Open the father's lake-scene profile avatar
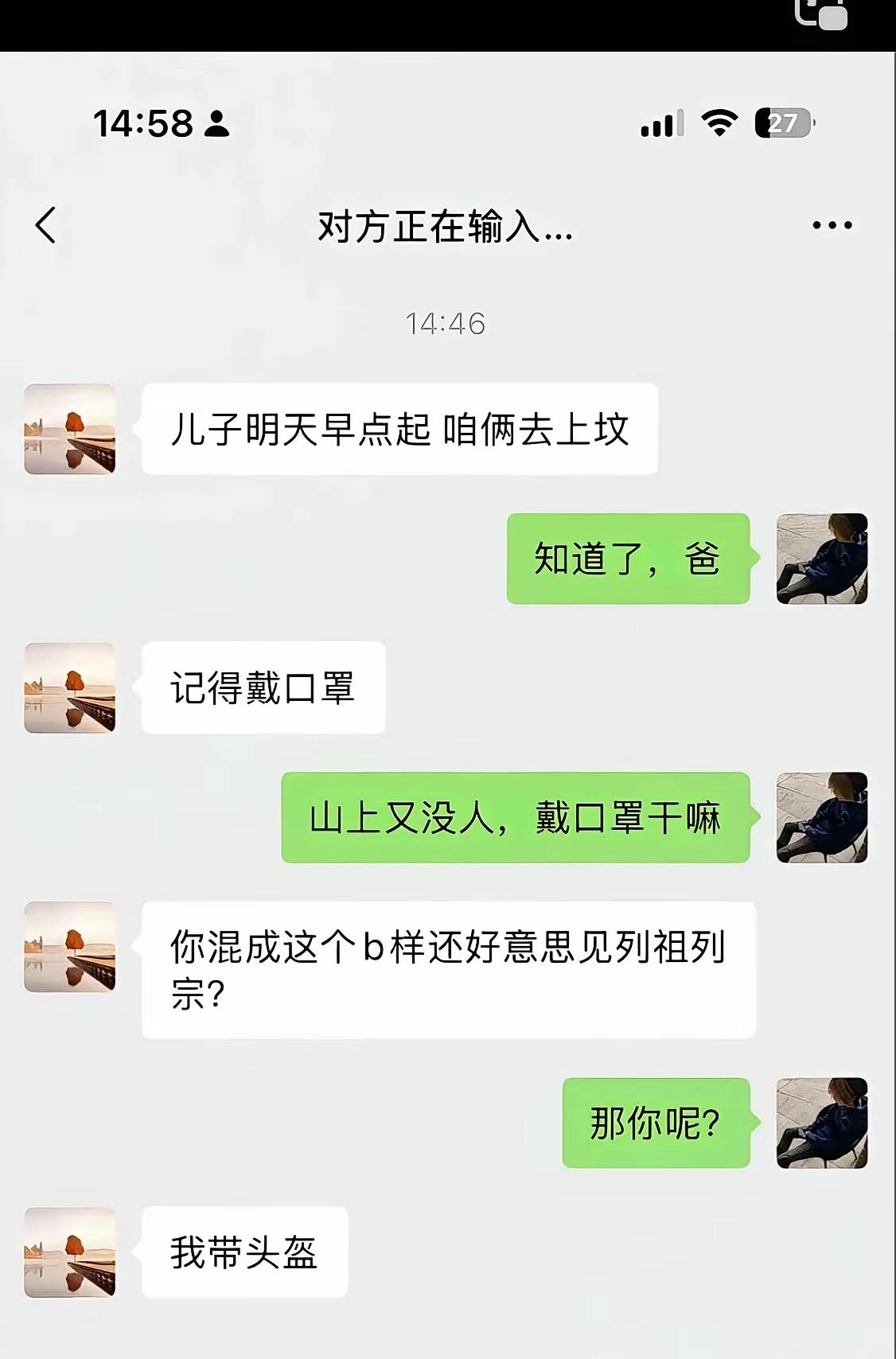Image resolution: width=896 pixels, height=1359 pixels. [x=70, y=428]
